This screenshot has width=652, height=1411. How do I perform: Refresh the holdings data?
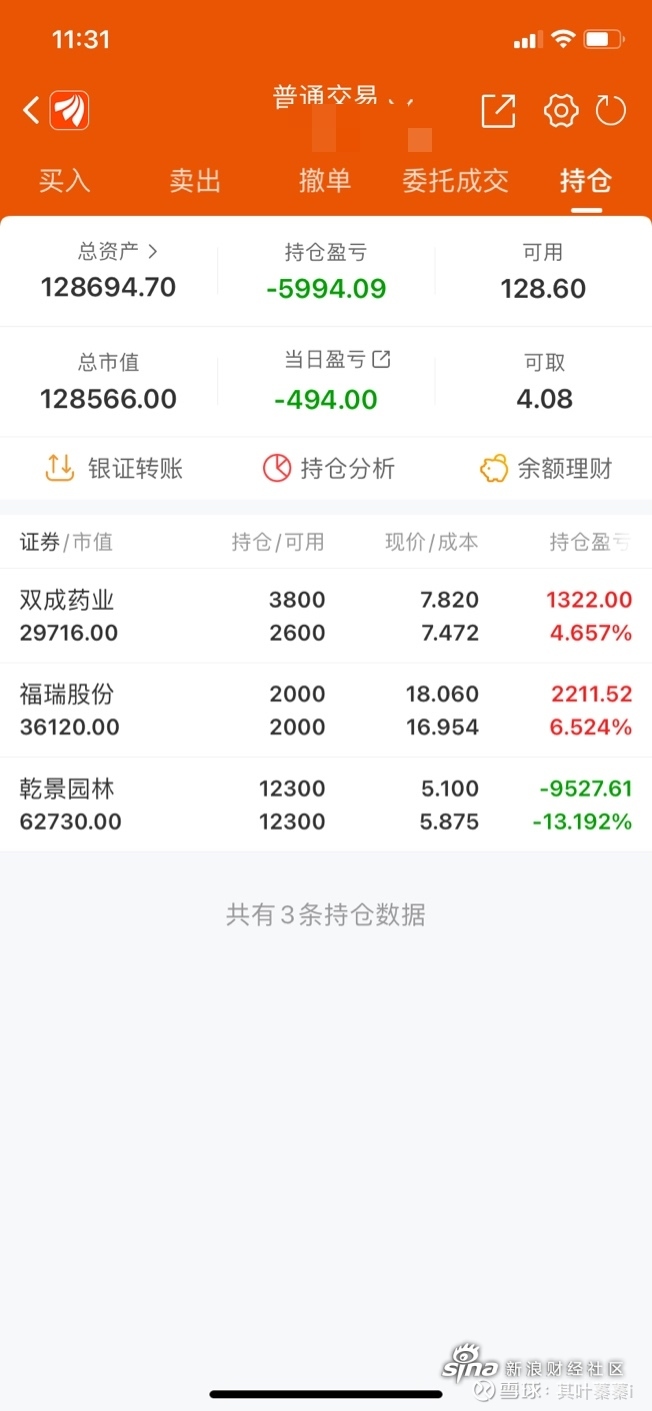click(x=611, y=110)
